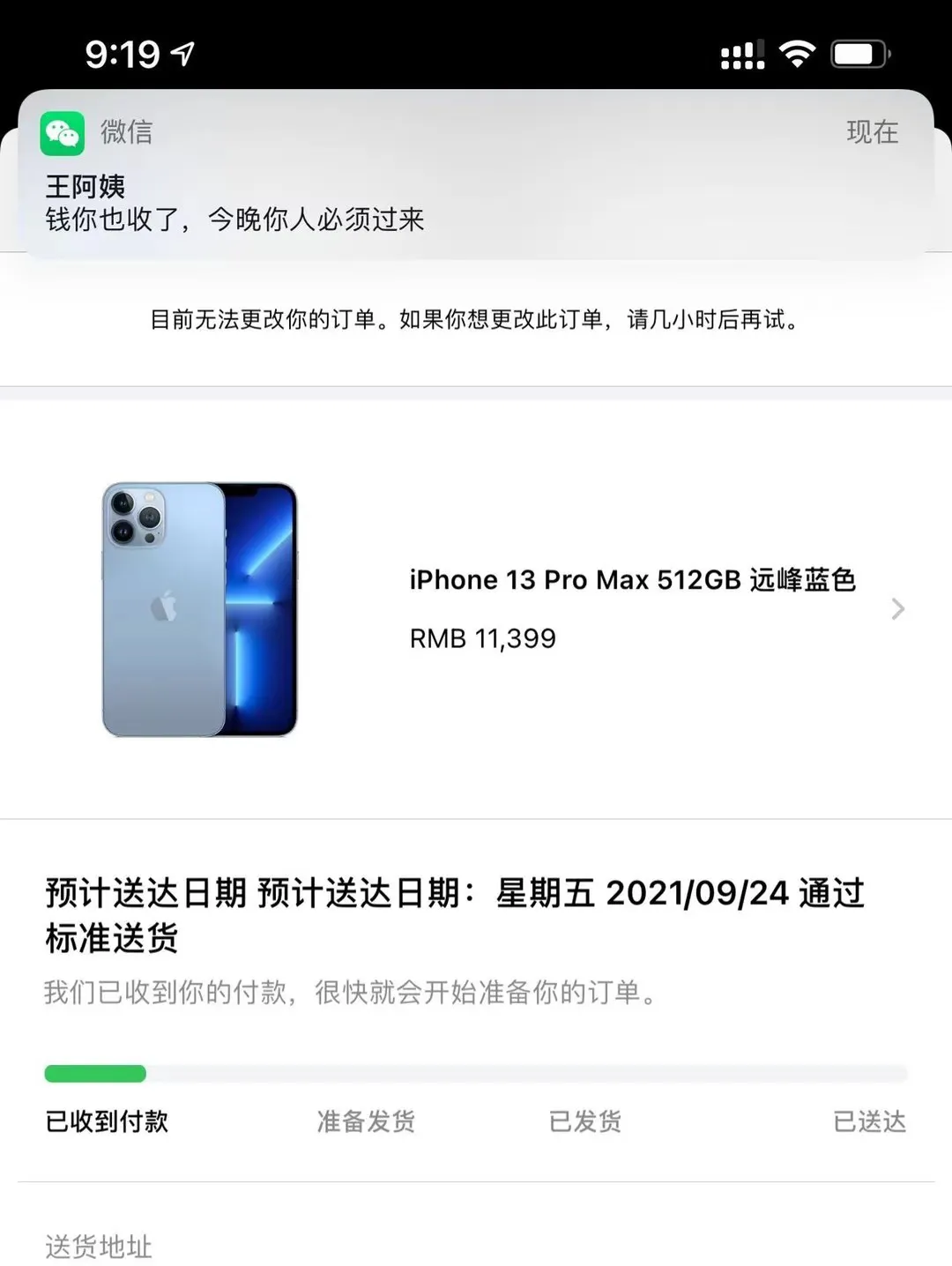This screenshot has height=1266, width=952.
Task: Tap the 送货地址 section
Action: click(x=97, y=1247)
